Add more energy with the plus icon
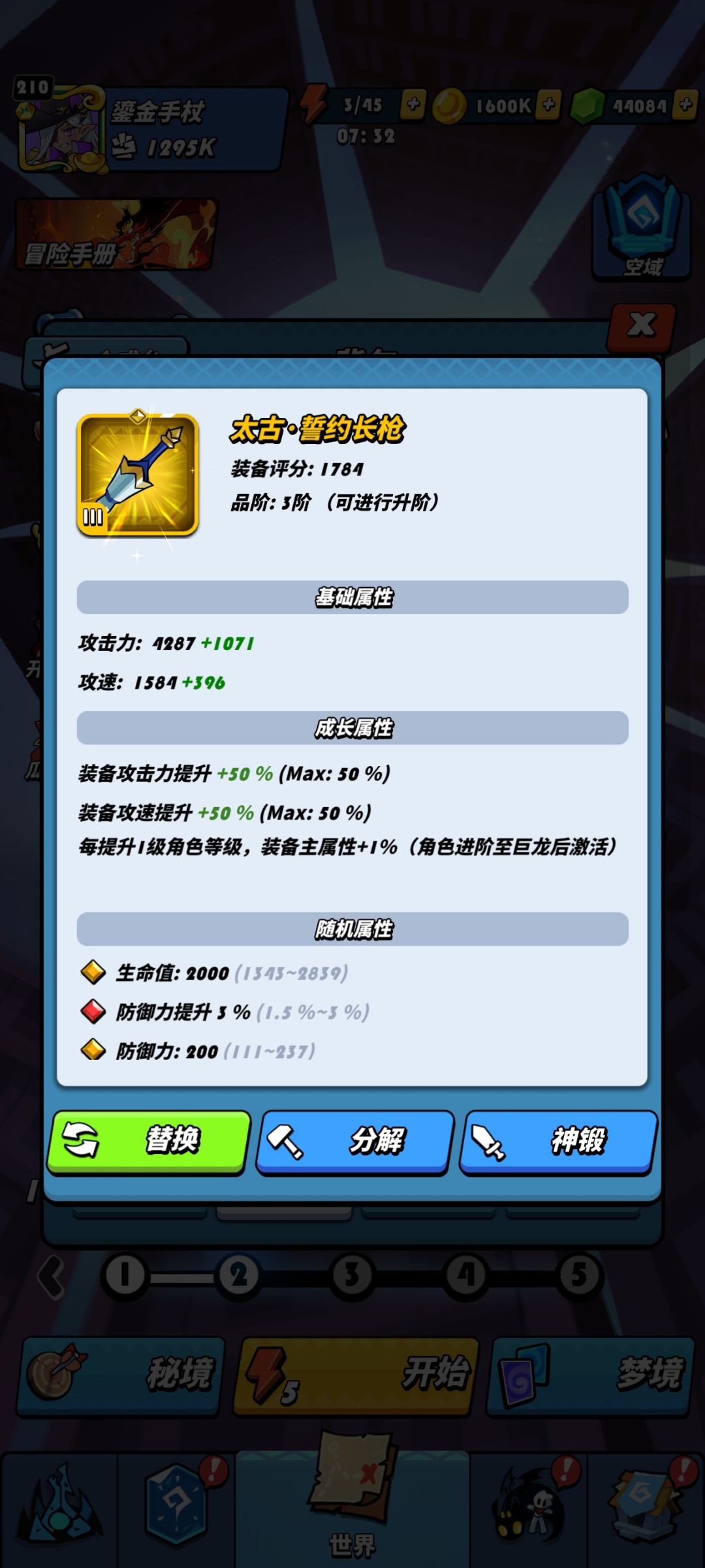Screen dimensions: 705x1568 click(413, 104)
